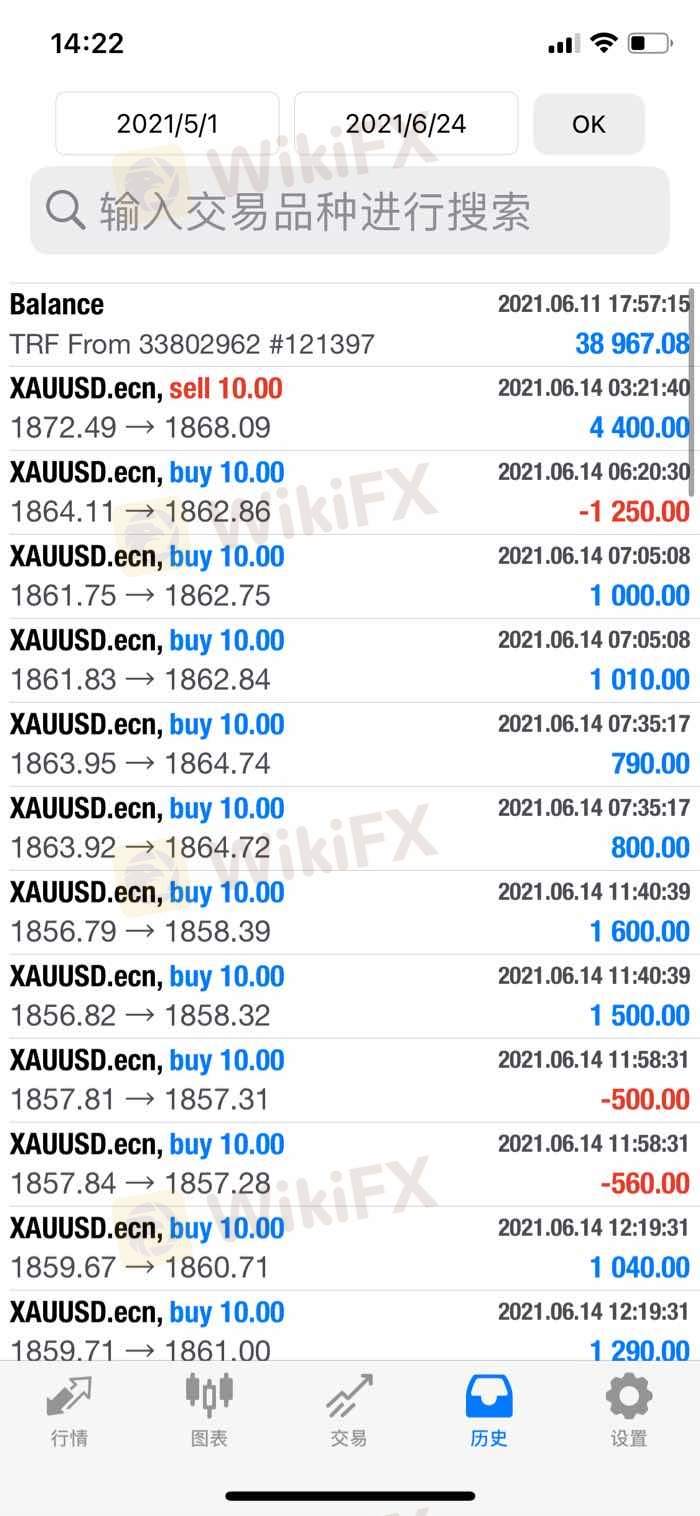Open the trade with 1 010.00 profit
The height and width of the screenshot is (1516, 700).
point(350,661)
